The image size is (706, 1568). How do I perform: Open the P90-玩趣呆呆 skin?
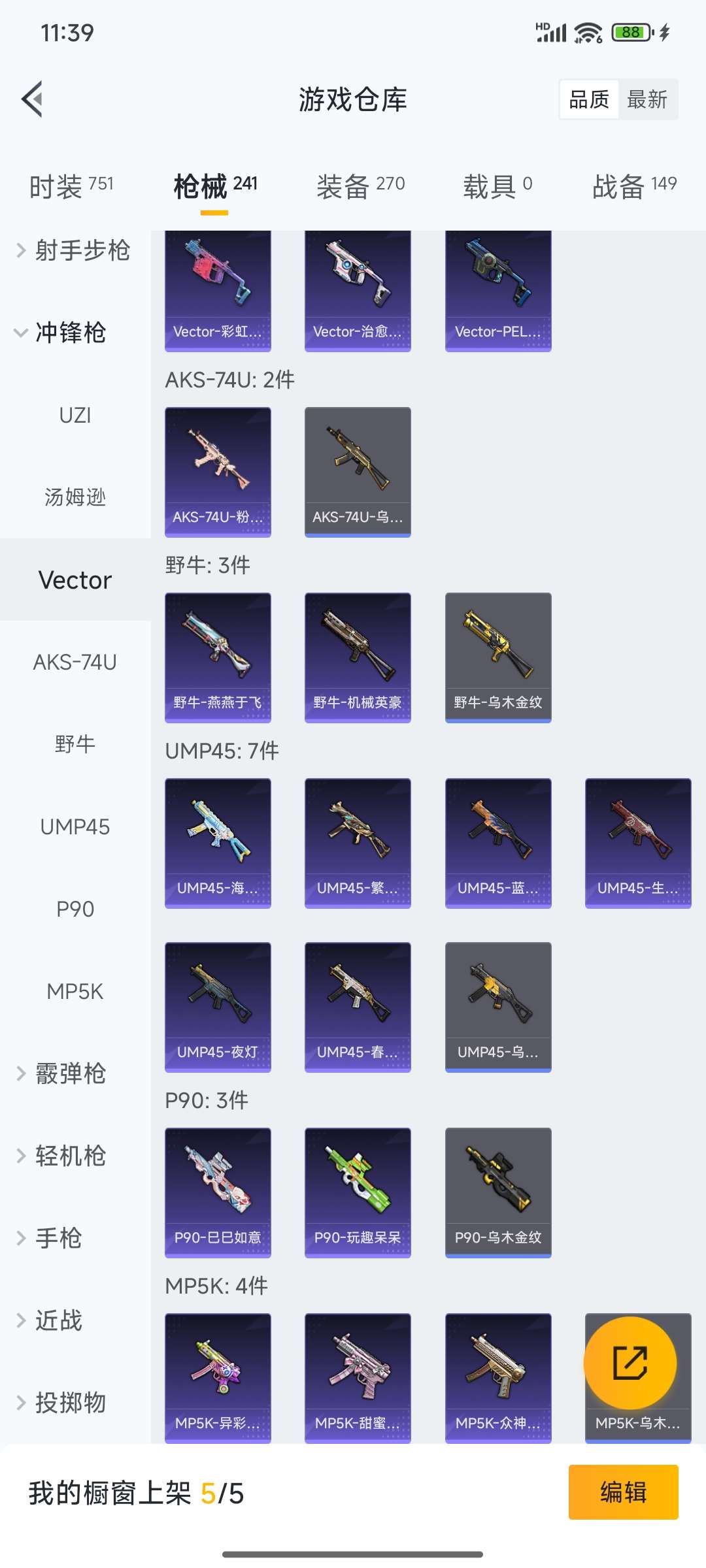(x=358, y=1192)
